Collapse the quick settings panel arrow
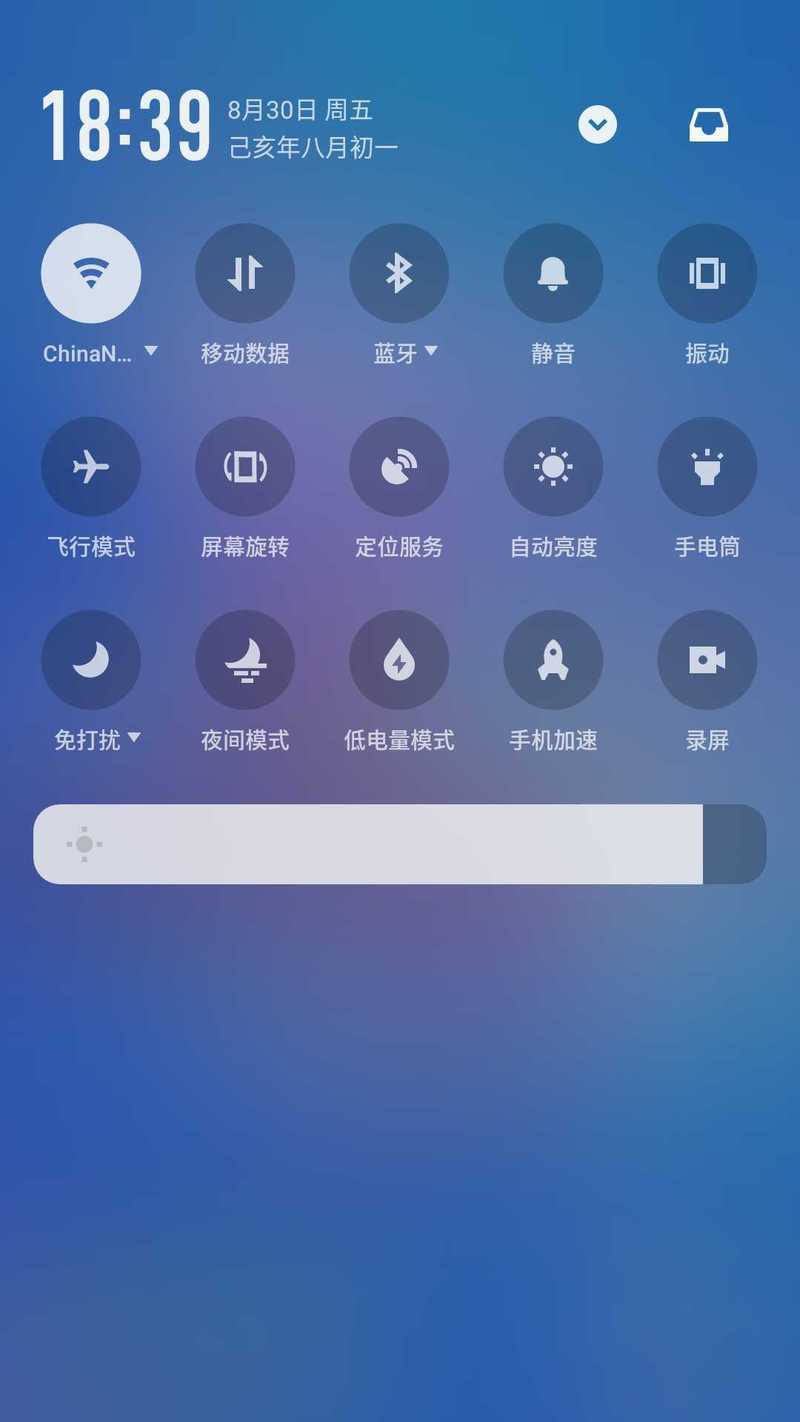The image size is (800, 1422). (598, 125)
